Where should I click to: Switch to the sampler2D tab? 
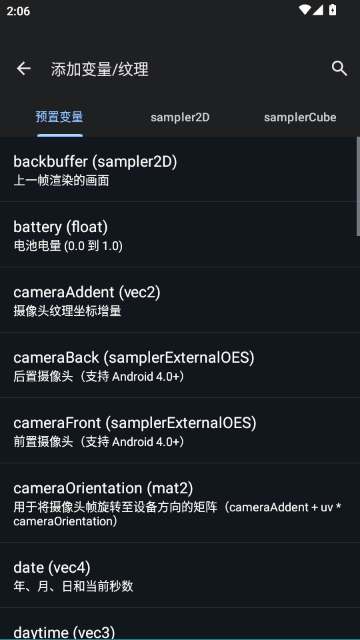180,118
